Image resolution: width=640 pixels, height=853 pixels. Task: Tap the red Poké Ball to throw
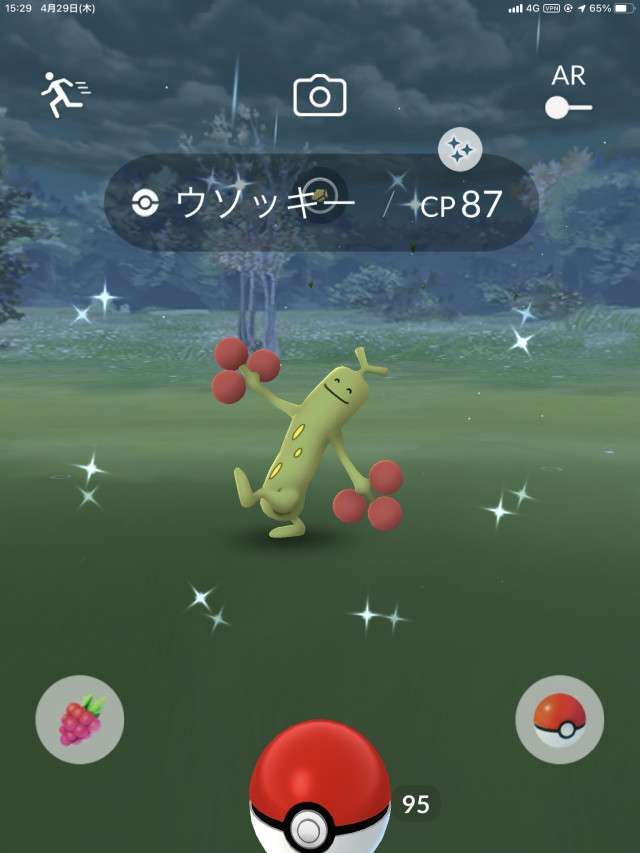point(320,790)
